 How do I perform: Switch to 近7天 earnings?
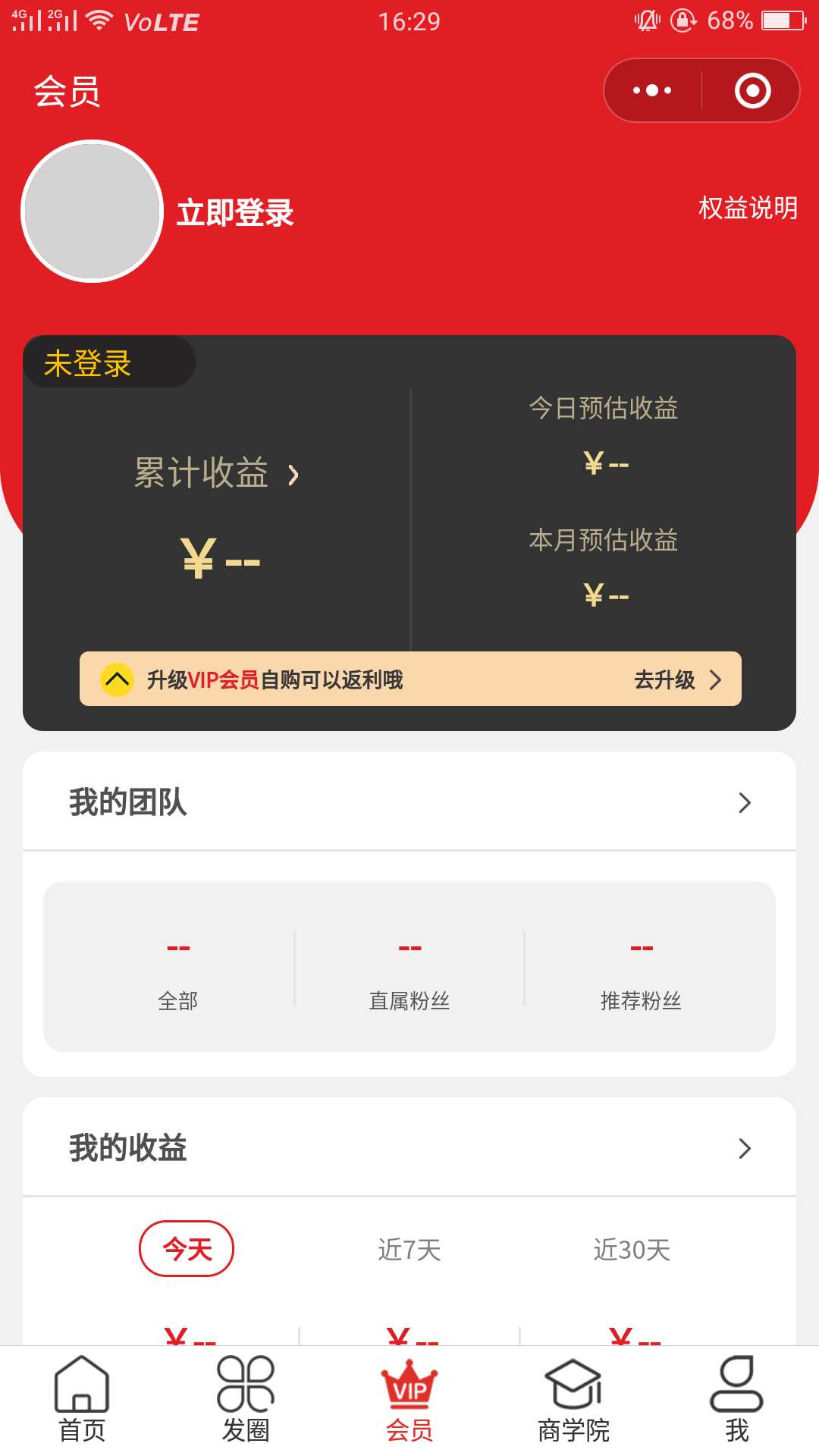click(409, 1250)
